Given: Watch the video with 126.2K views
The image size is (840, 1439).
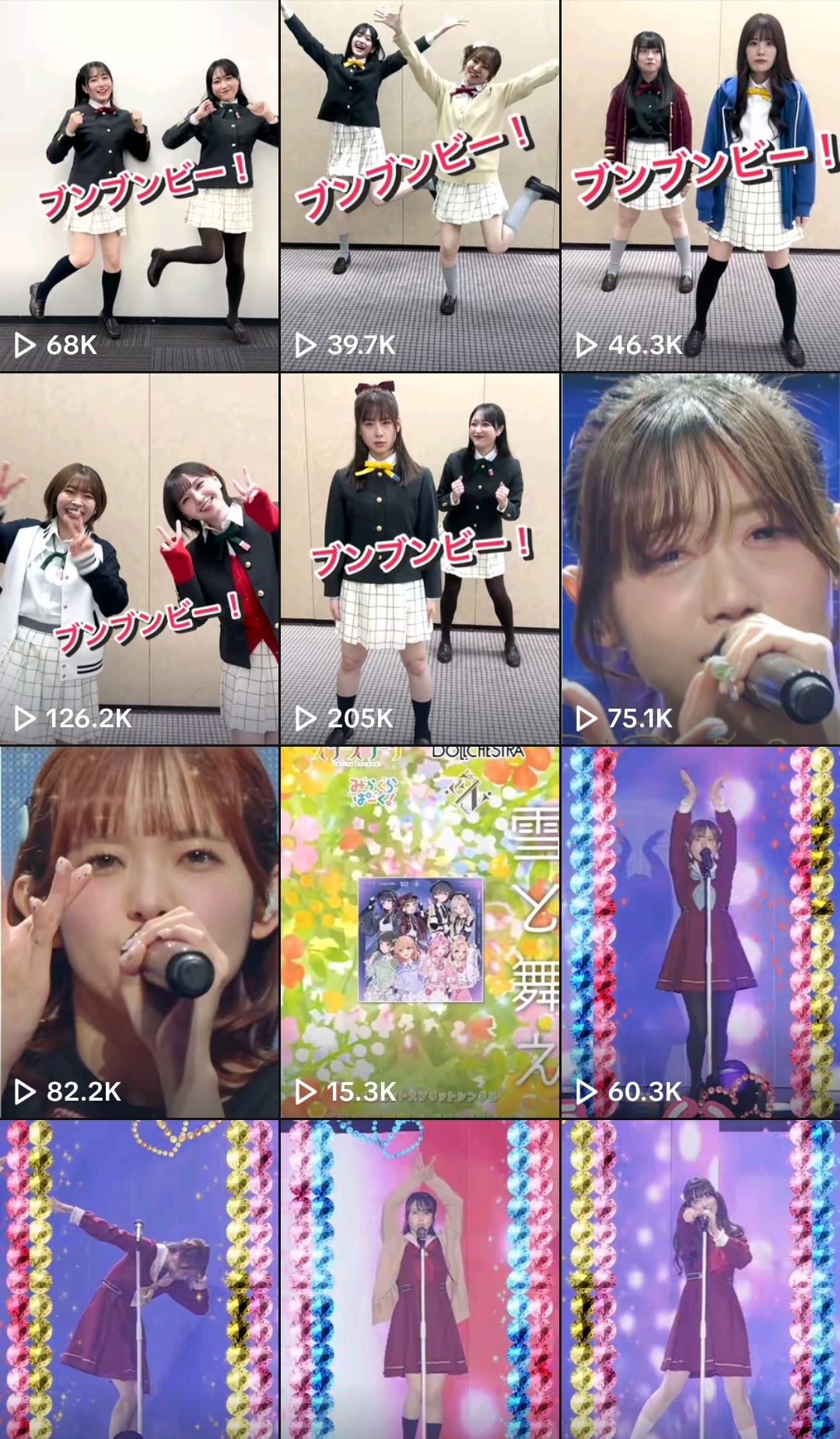Looking at the screenshot, I should point(139,558).
